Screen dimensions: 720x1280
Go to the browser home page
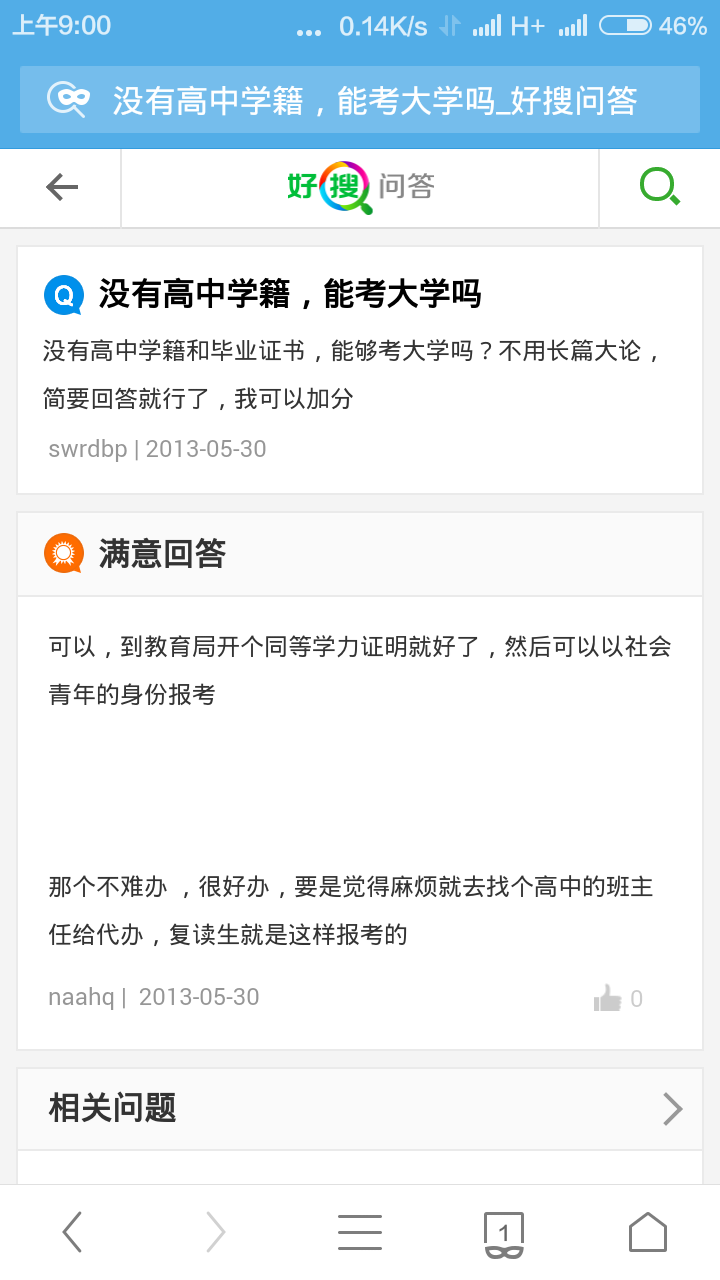648,1232
